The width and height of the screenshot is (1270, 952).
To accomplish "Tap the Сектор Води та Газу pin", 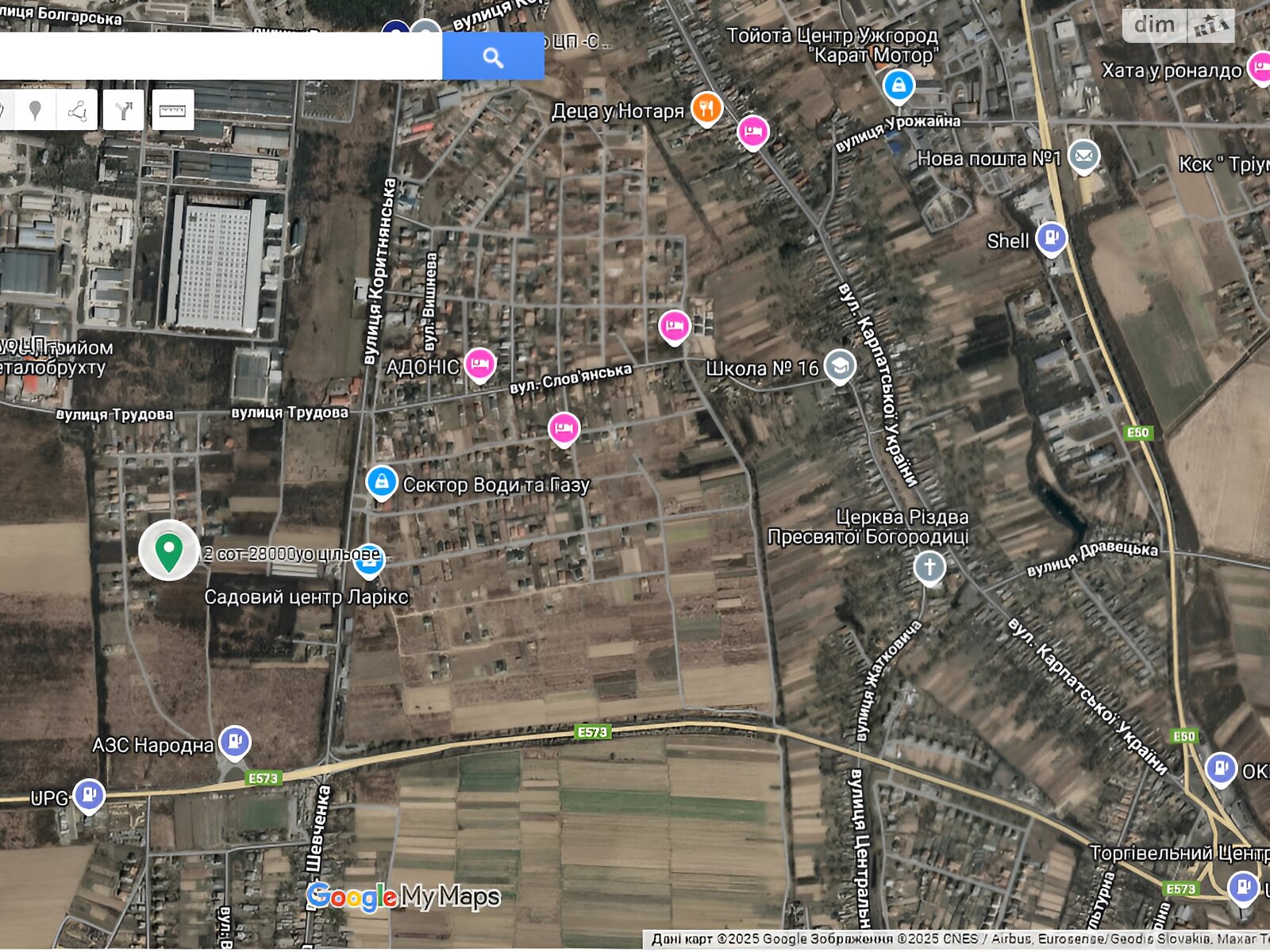I will [x=382, y=482].
